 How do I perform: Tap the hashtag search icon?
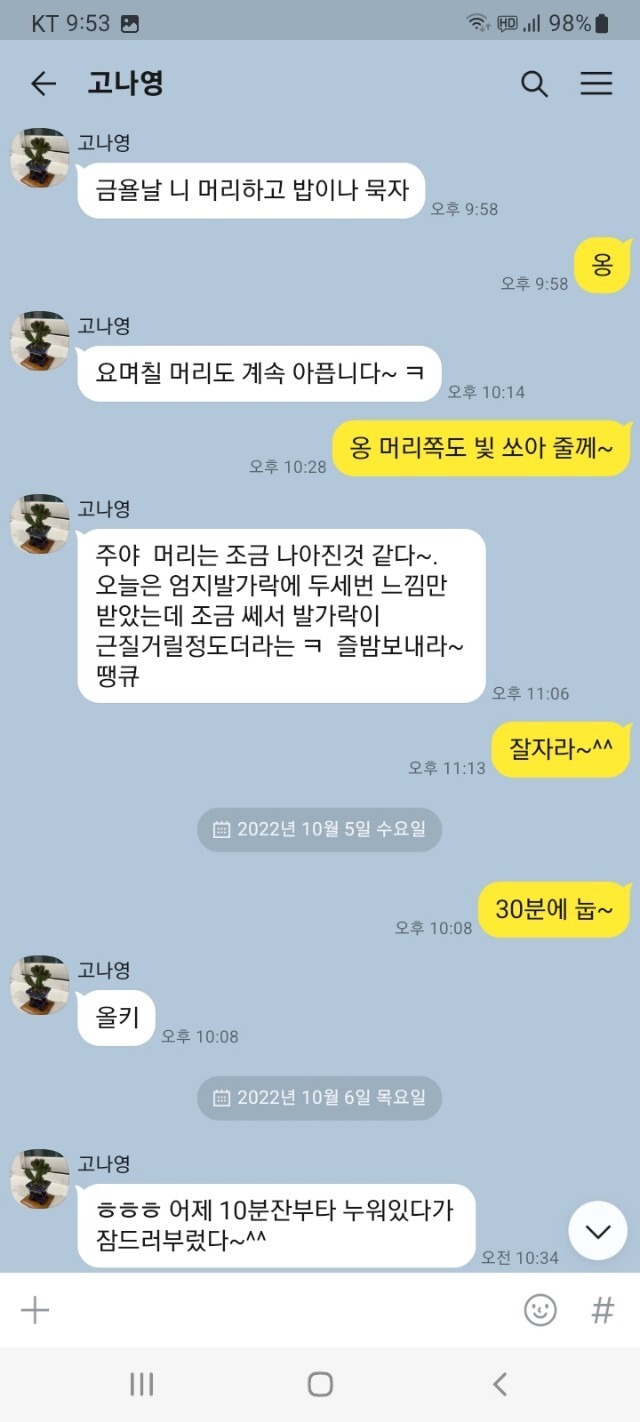[x=602, y=1310]
